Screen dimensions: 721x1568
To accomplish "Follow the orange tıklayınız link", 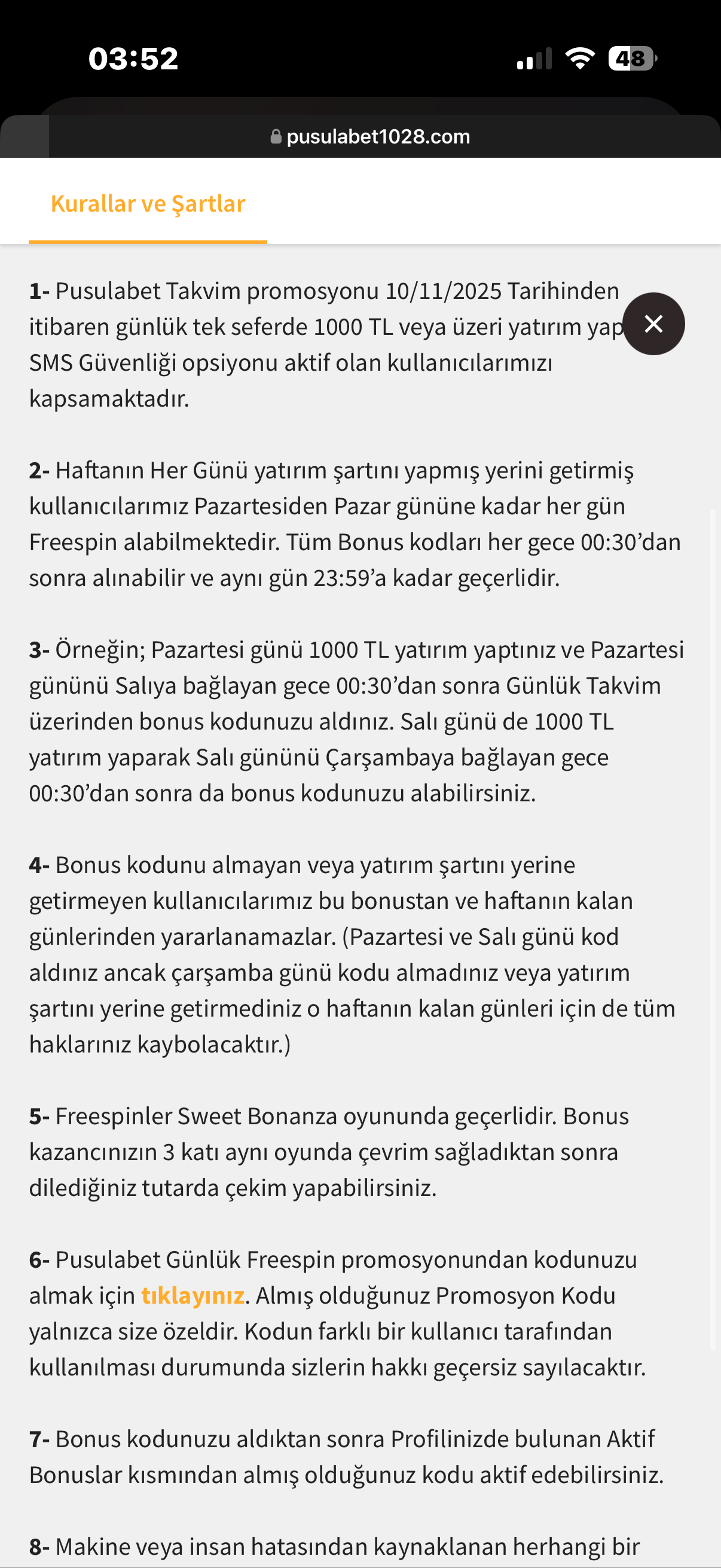I will [x=193, y=1295].
